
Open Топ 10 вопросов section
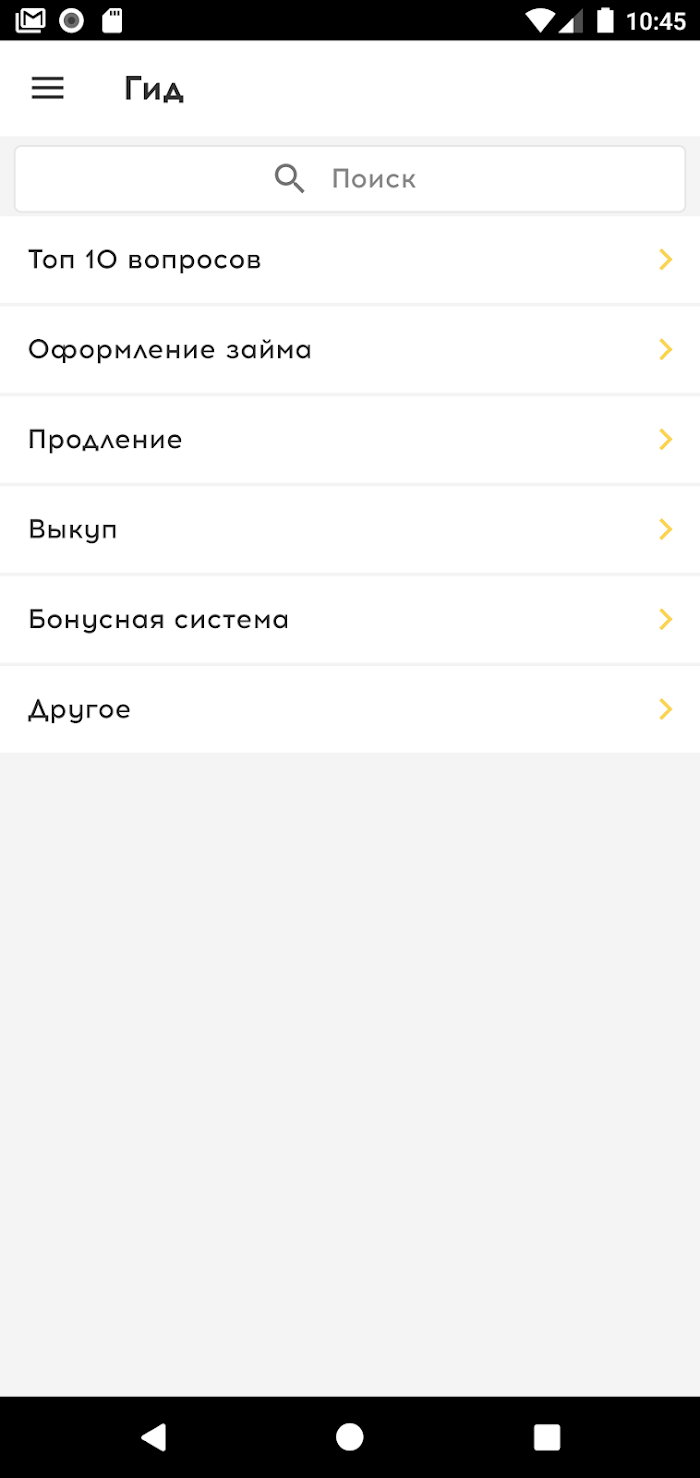point(350,260)
